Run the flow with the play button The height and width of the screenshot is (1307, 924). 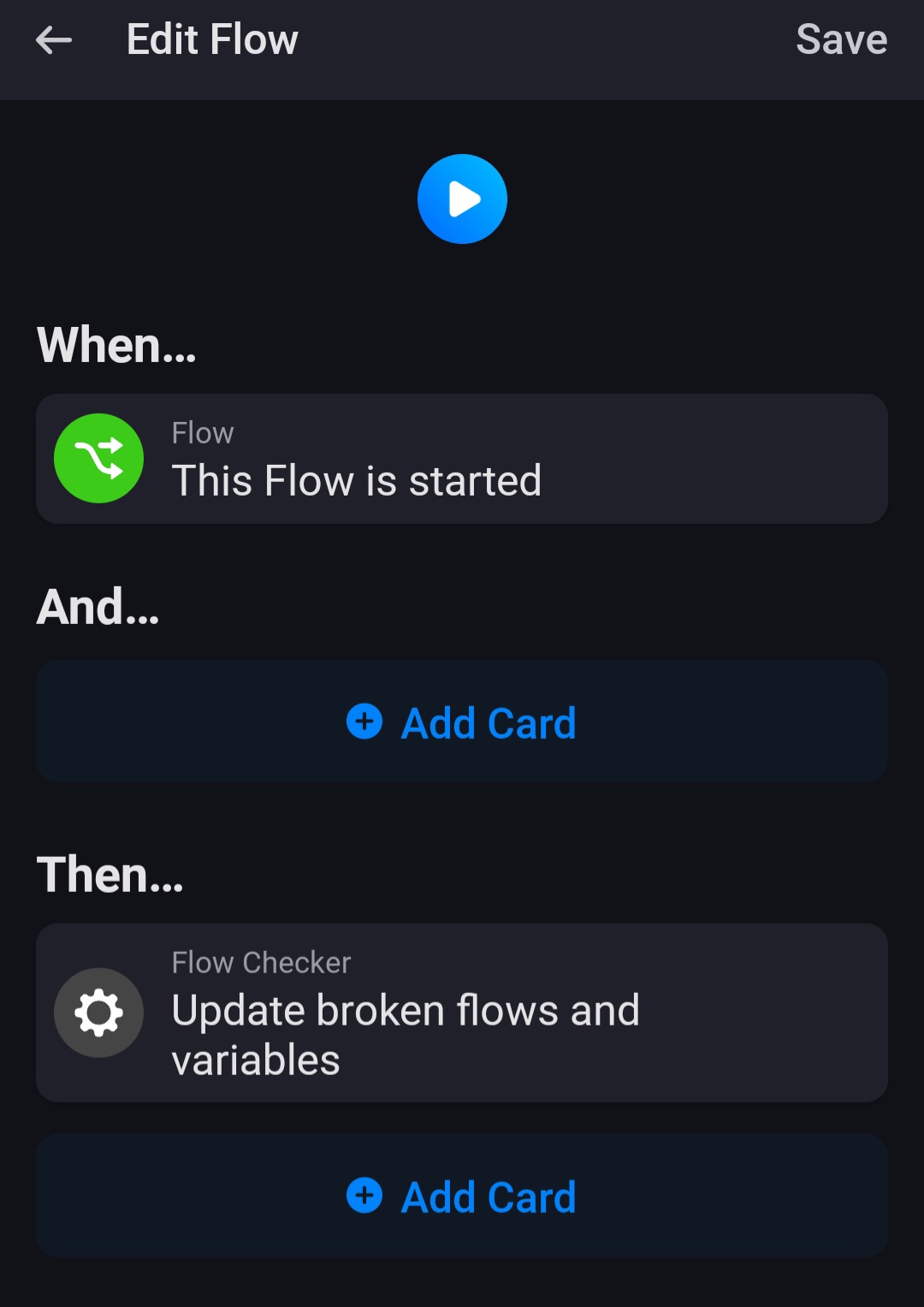pyautogui.click(x=462, y=199)
